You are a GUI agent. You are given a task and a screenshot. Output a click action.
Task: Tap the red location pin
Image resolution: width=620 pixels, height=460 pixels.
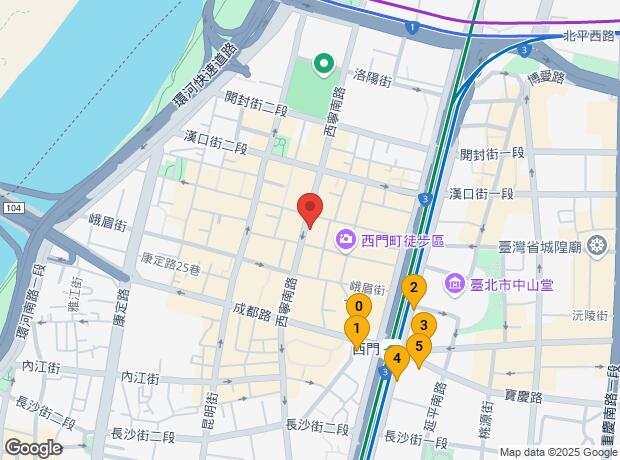click(x=310, y=210)
